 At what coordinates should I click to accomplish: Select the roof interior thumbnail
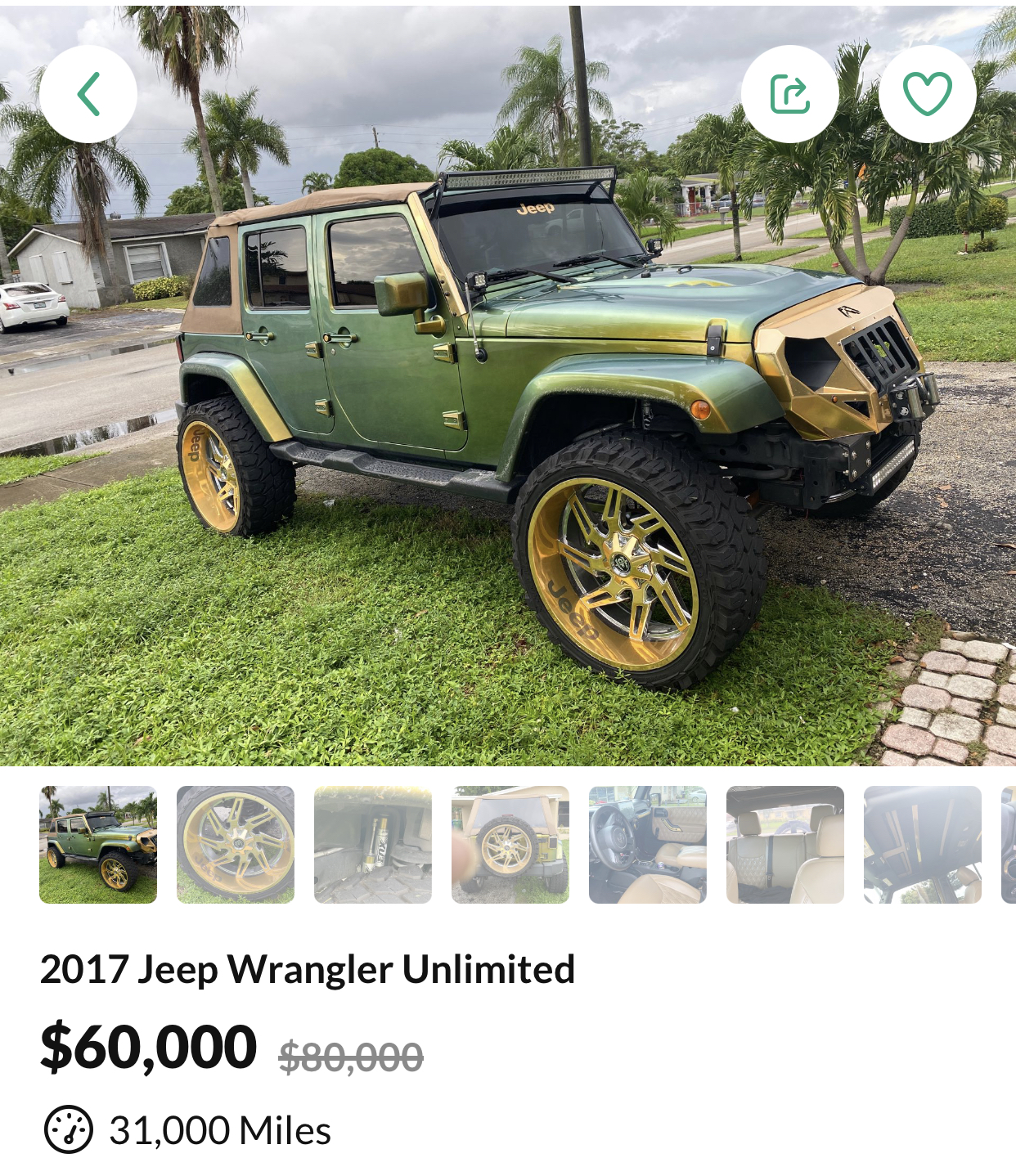pyautogui.click(x=923, y=845)
